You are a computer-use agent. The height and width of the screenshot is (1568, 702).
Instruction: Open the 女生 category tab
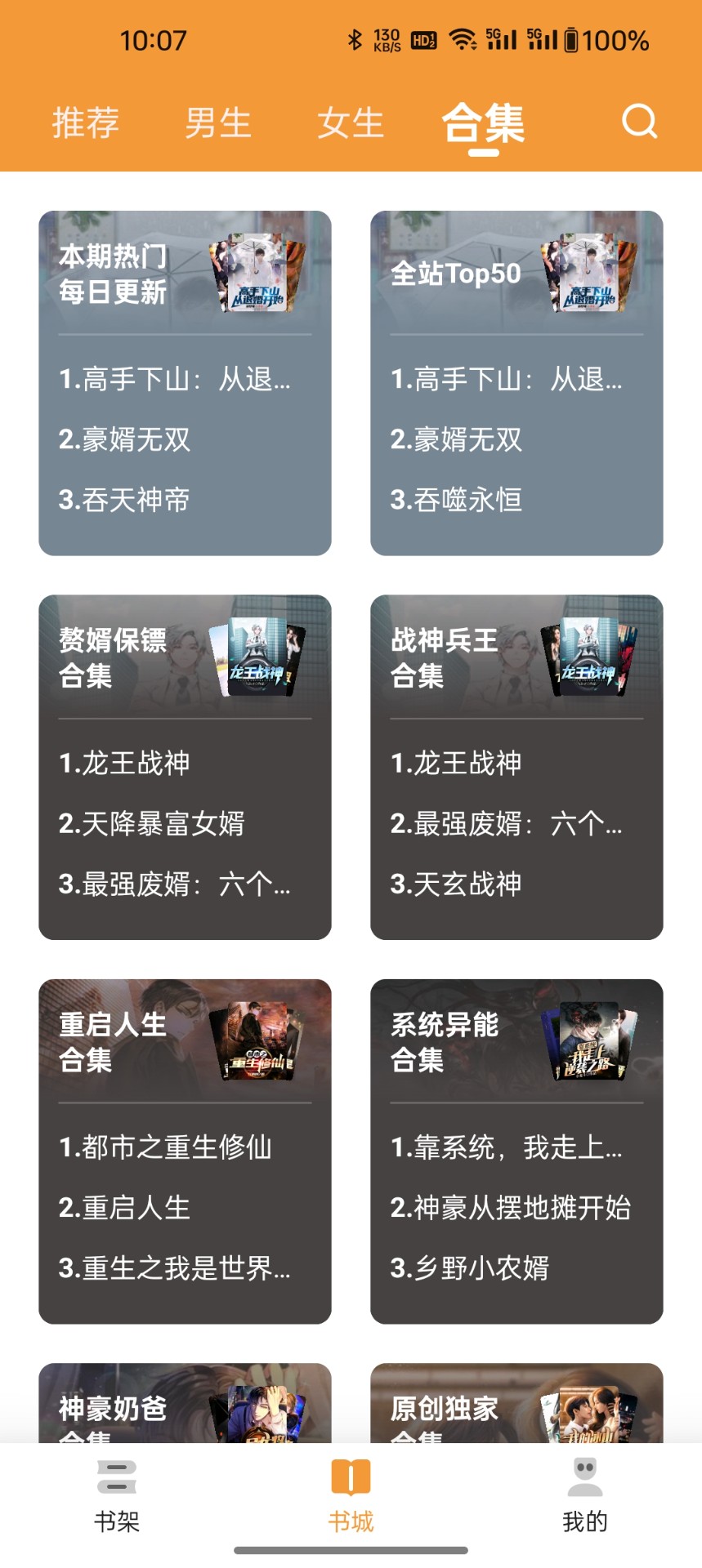tap(350, 123)
